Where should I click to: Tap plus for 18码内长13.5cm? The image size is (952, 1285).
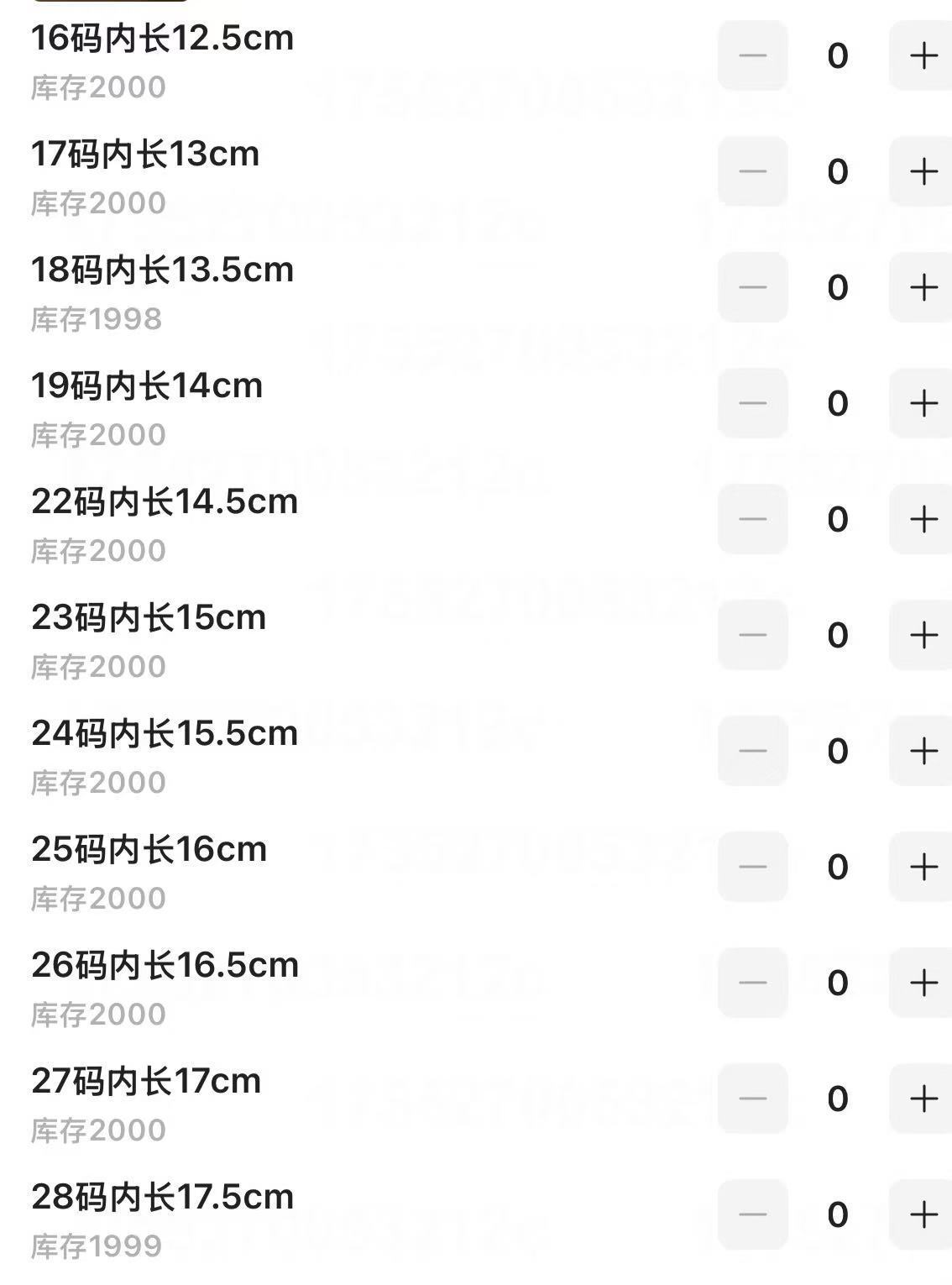[923, 288]
